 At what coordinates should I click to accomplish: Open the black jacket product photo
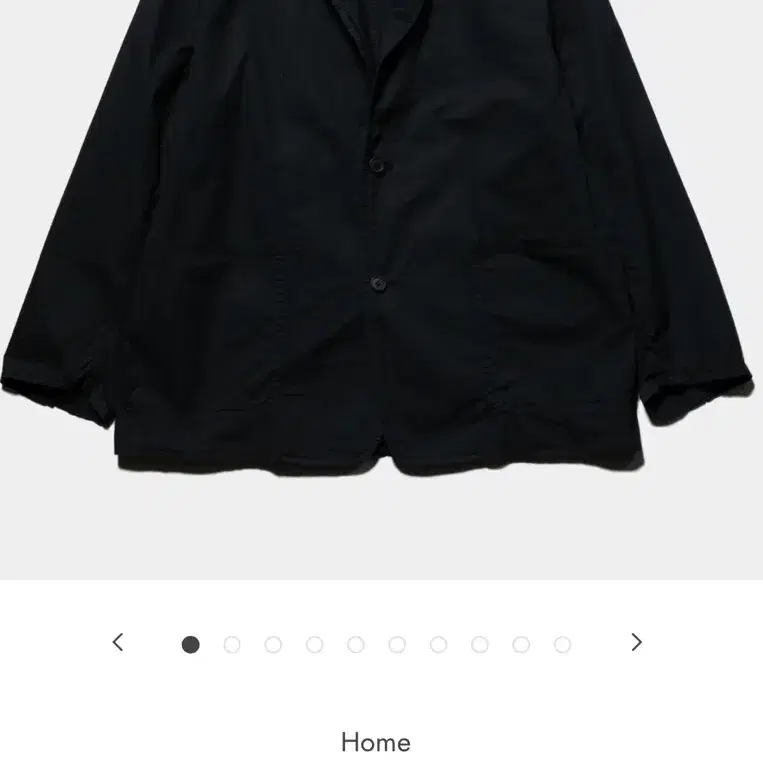tap(380, 260)
